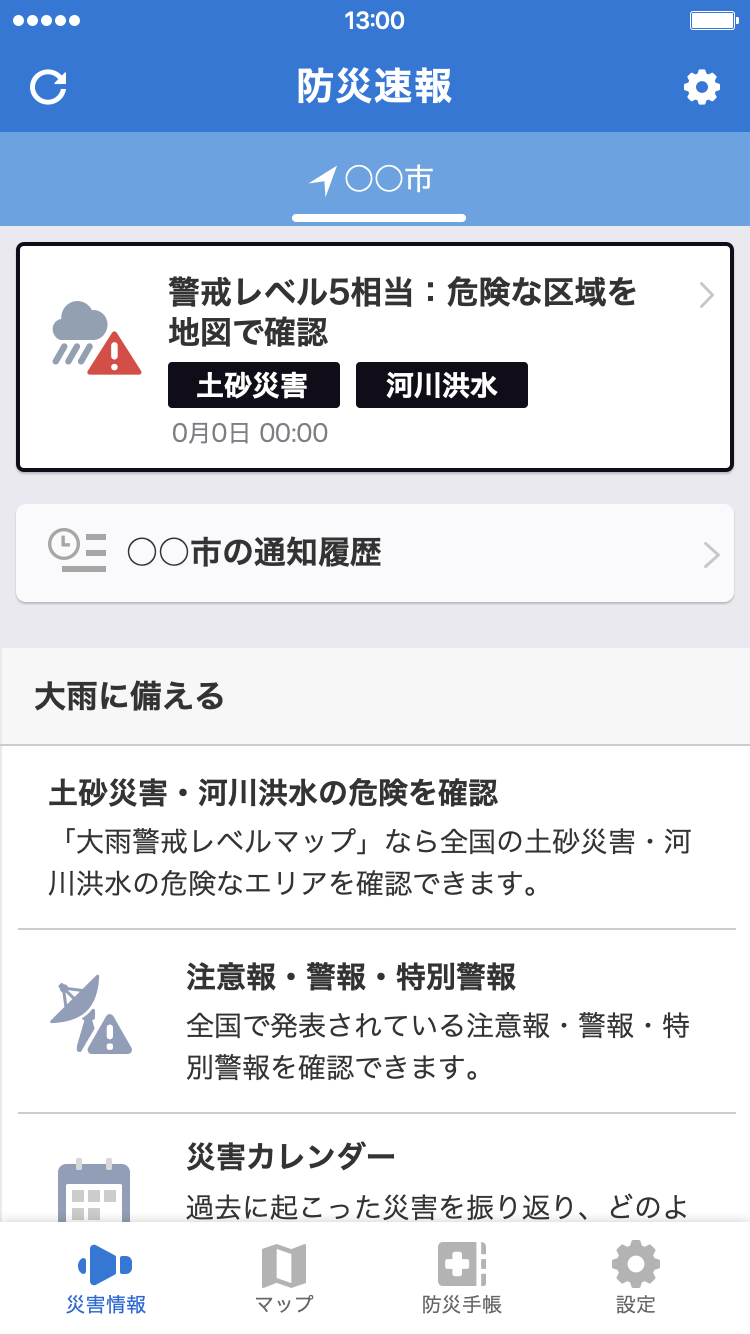Switch to the 災害情報 tab
Viewport: 750px width, 1334px height.
pos(105,1278)
